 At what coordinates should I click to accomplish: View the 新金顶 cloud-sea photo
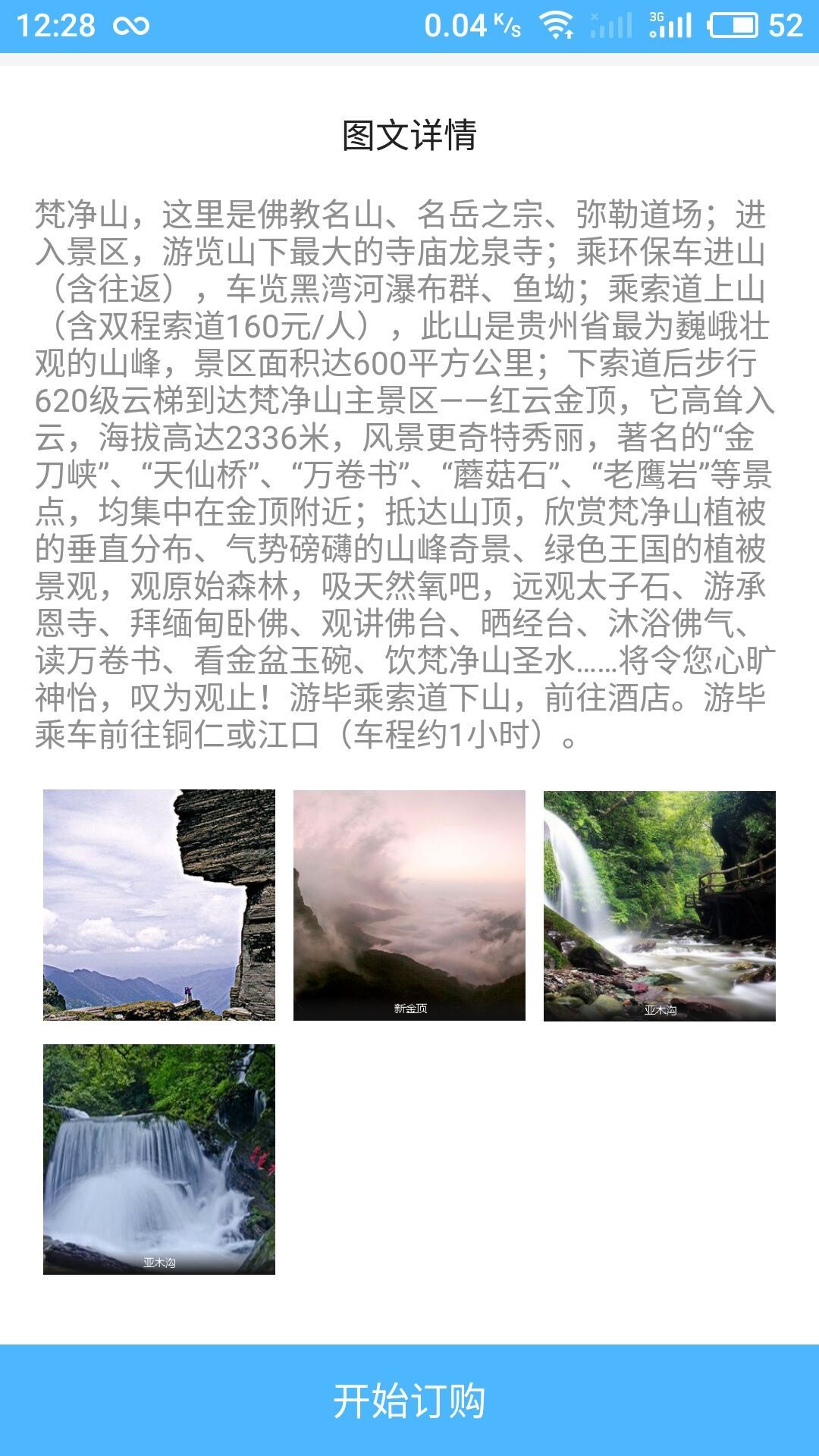pyautogui.click(x=409, y=905)
